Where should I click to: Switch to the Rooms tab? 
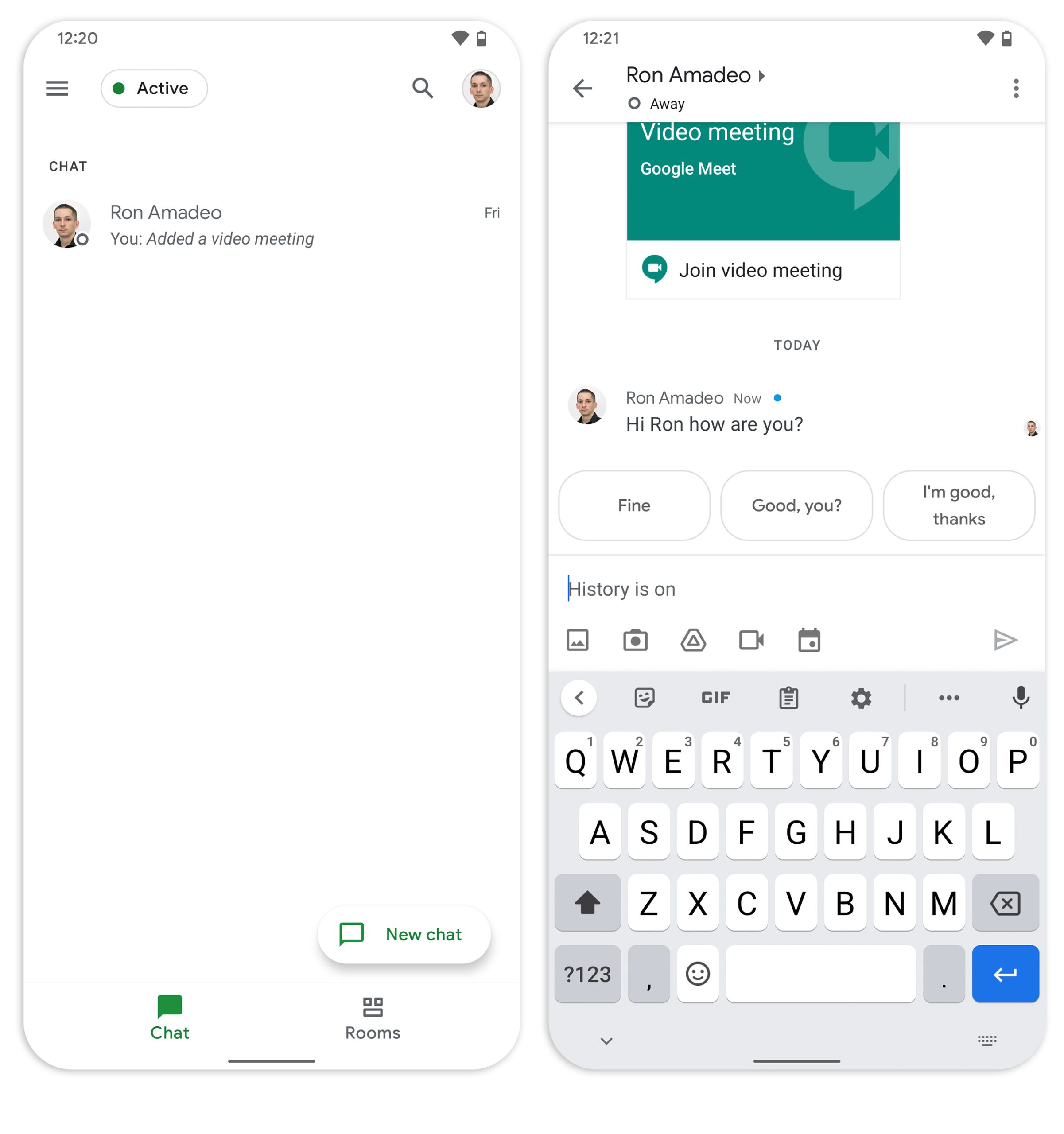[x=372, y=1017]
